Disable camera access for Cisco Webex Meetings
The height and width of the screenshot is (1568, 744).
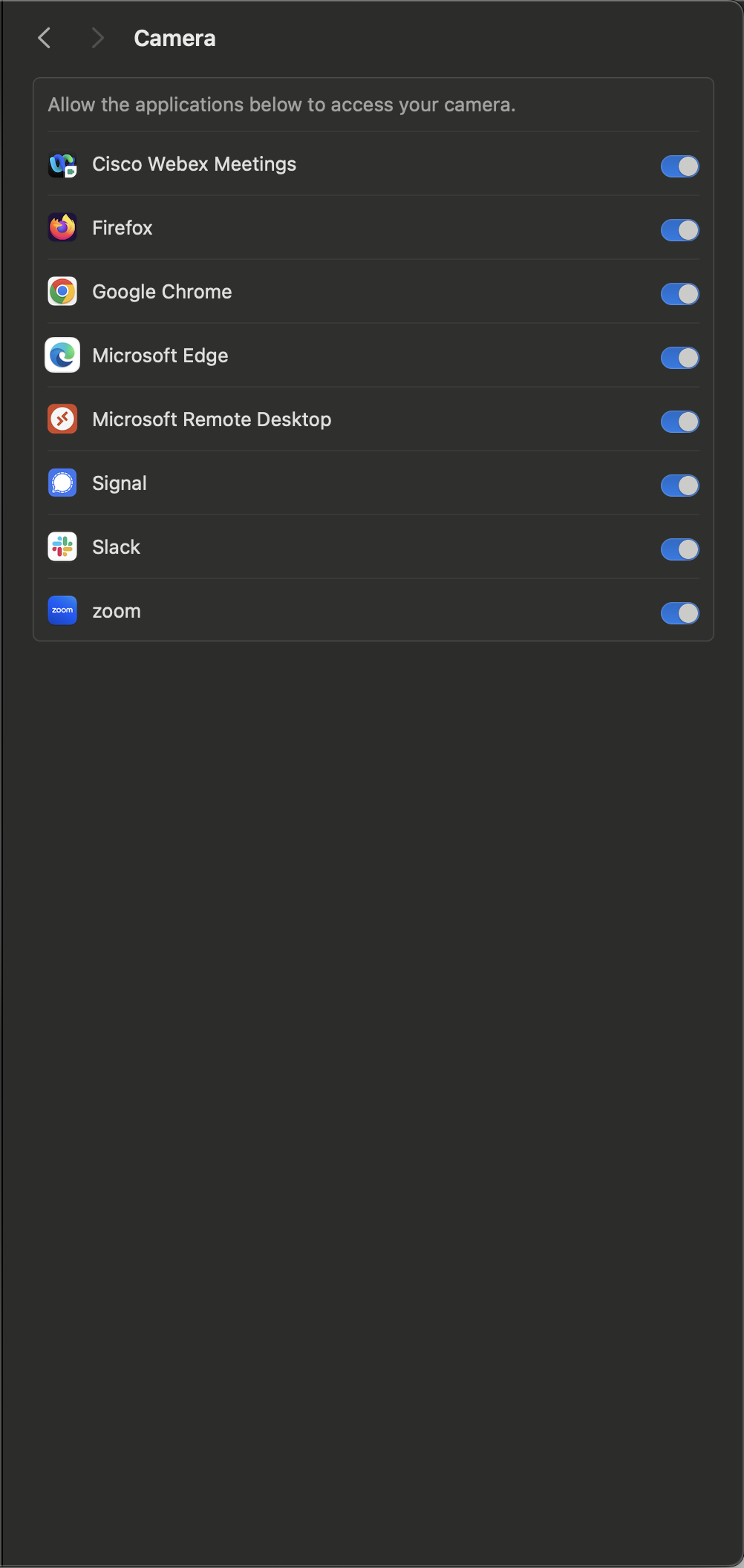point(679,166)
